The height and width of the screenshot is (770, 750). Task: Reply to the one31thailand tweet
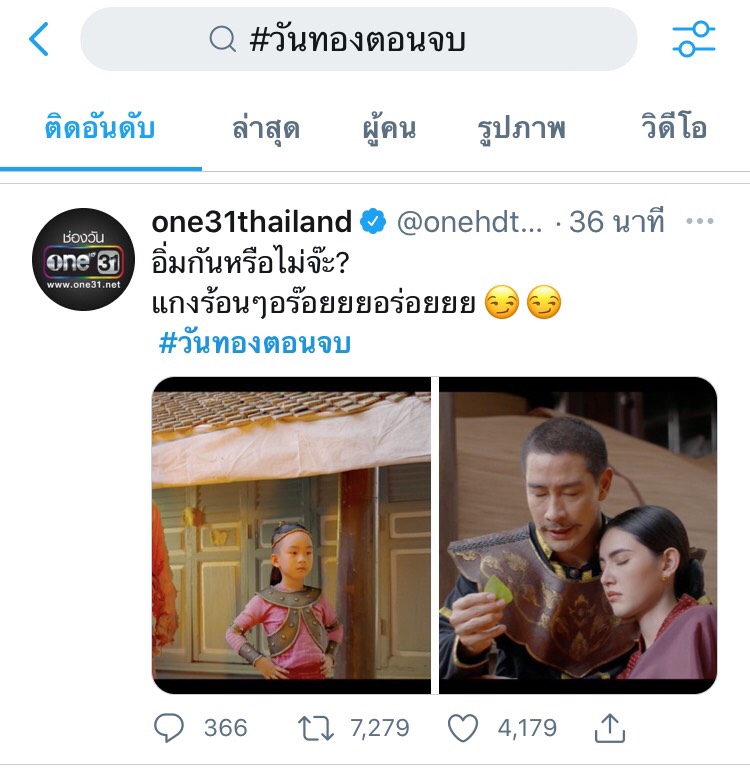pyautogui.click(x=169, y=728)
